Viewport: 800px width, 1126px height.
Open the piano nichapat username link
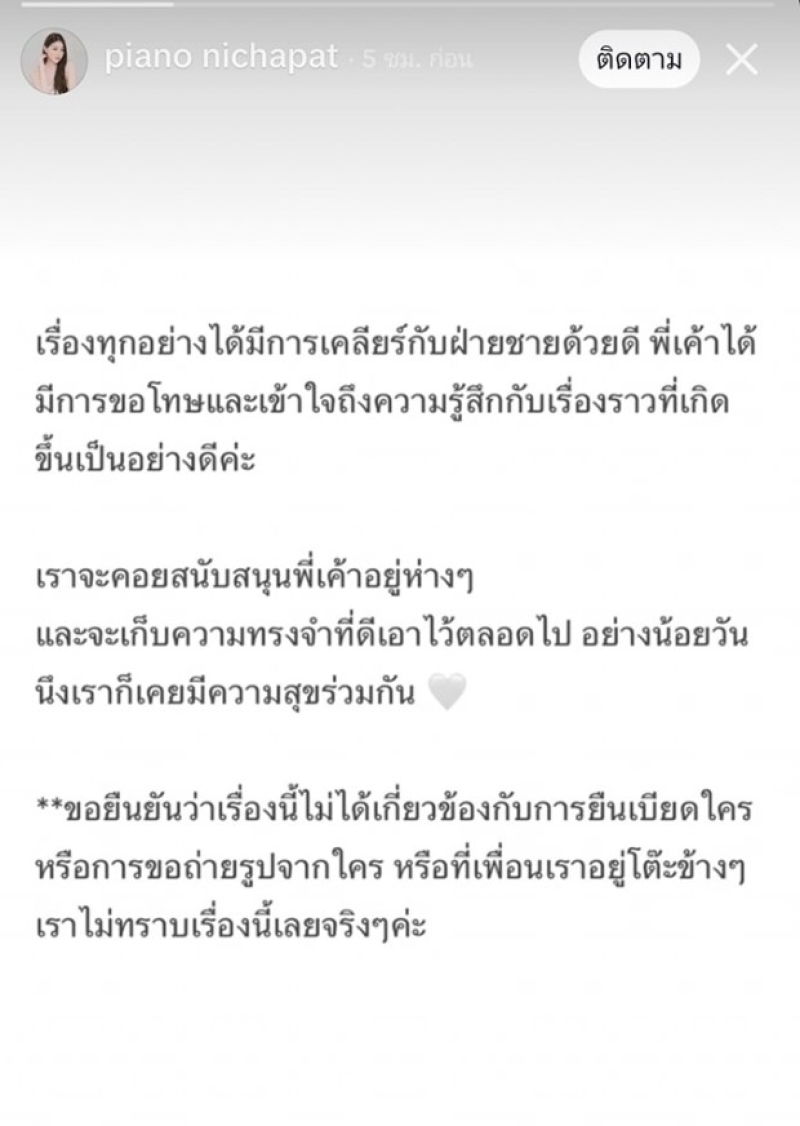(221, 58)
